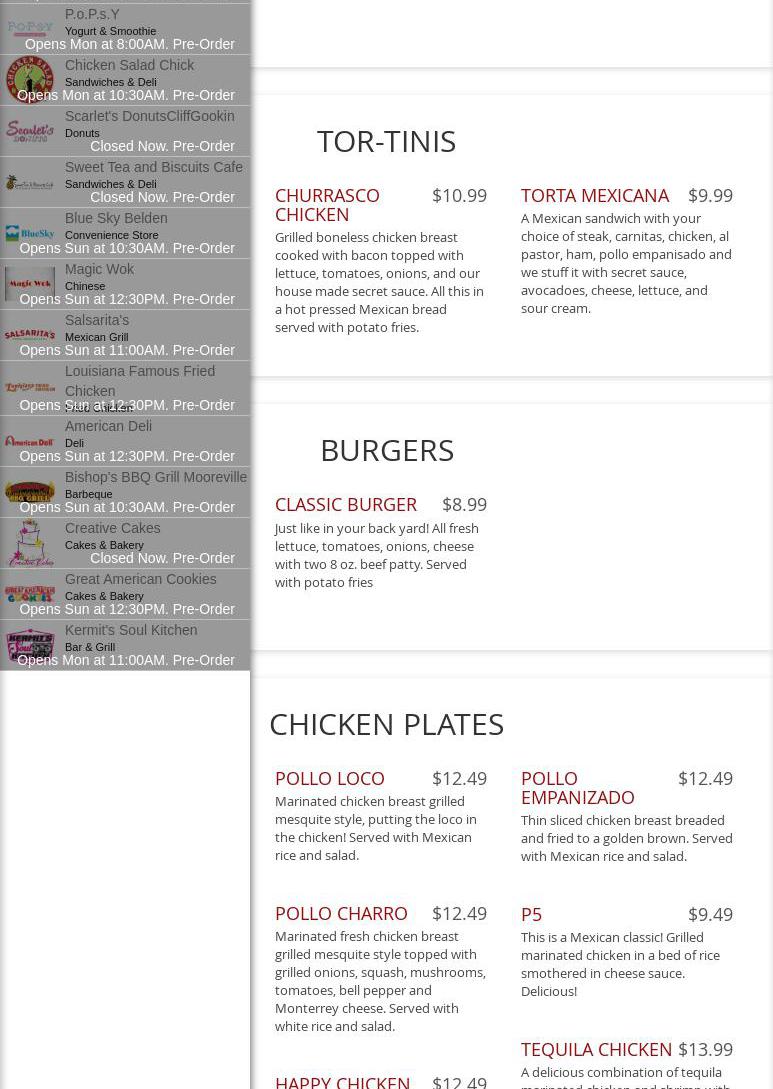773x1089 pixels.
Task: Choose Great American Cookies
Action: tap(140, 580)
